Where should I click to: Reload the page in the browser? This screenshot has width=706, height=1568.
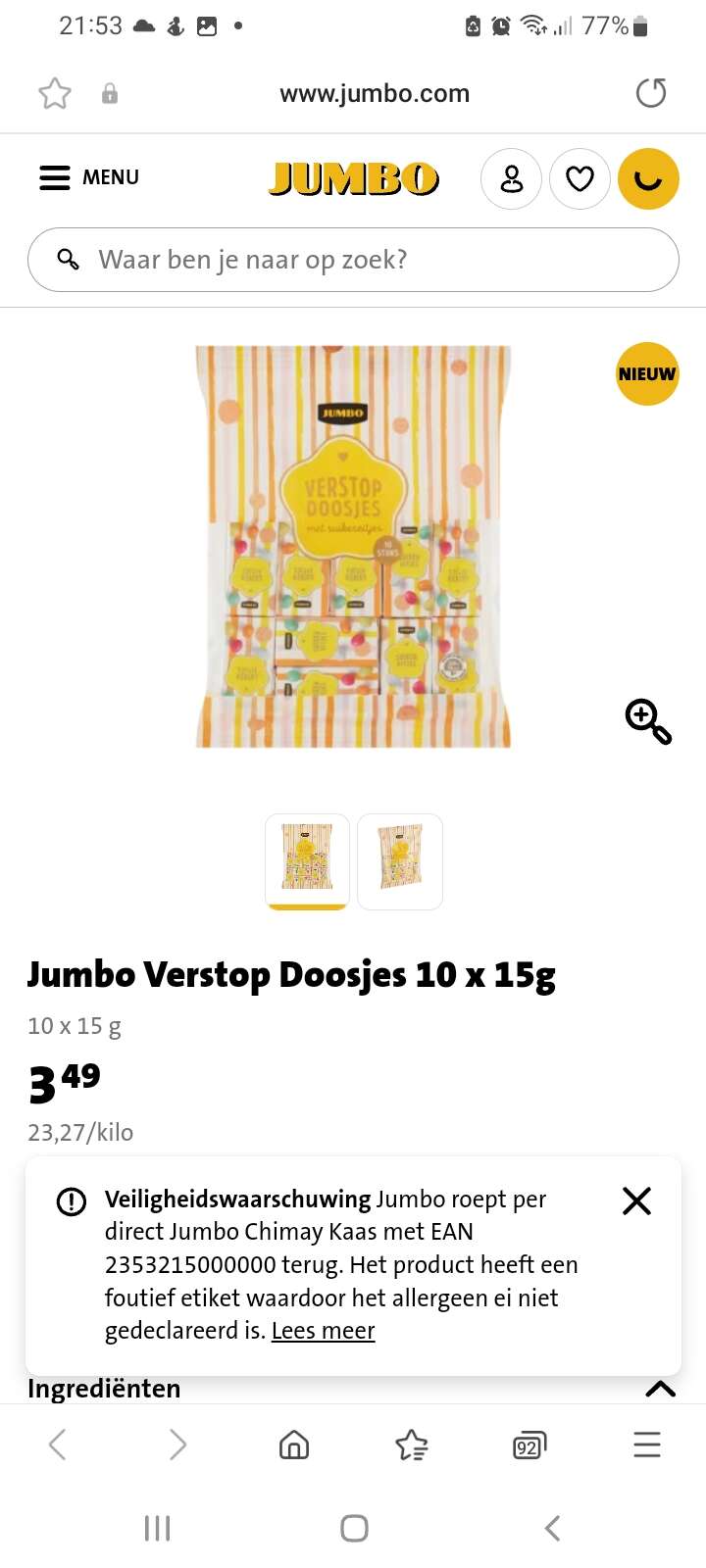(x=651, y=93)
